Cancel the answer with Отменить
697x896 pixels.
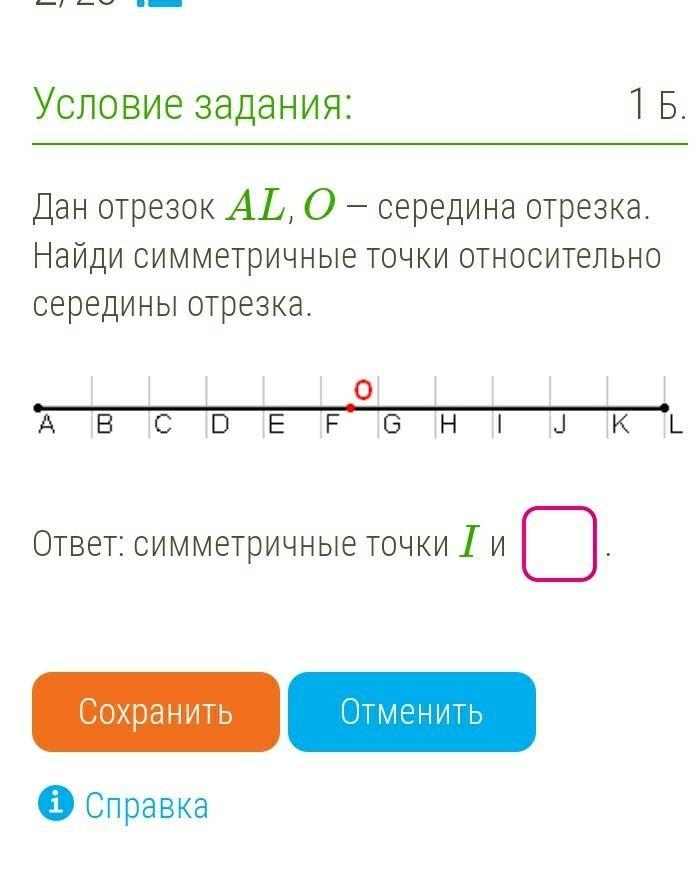click(412, 712)
